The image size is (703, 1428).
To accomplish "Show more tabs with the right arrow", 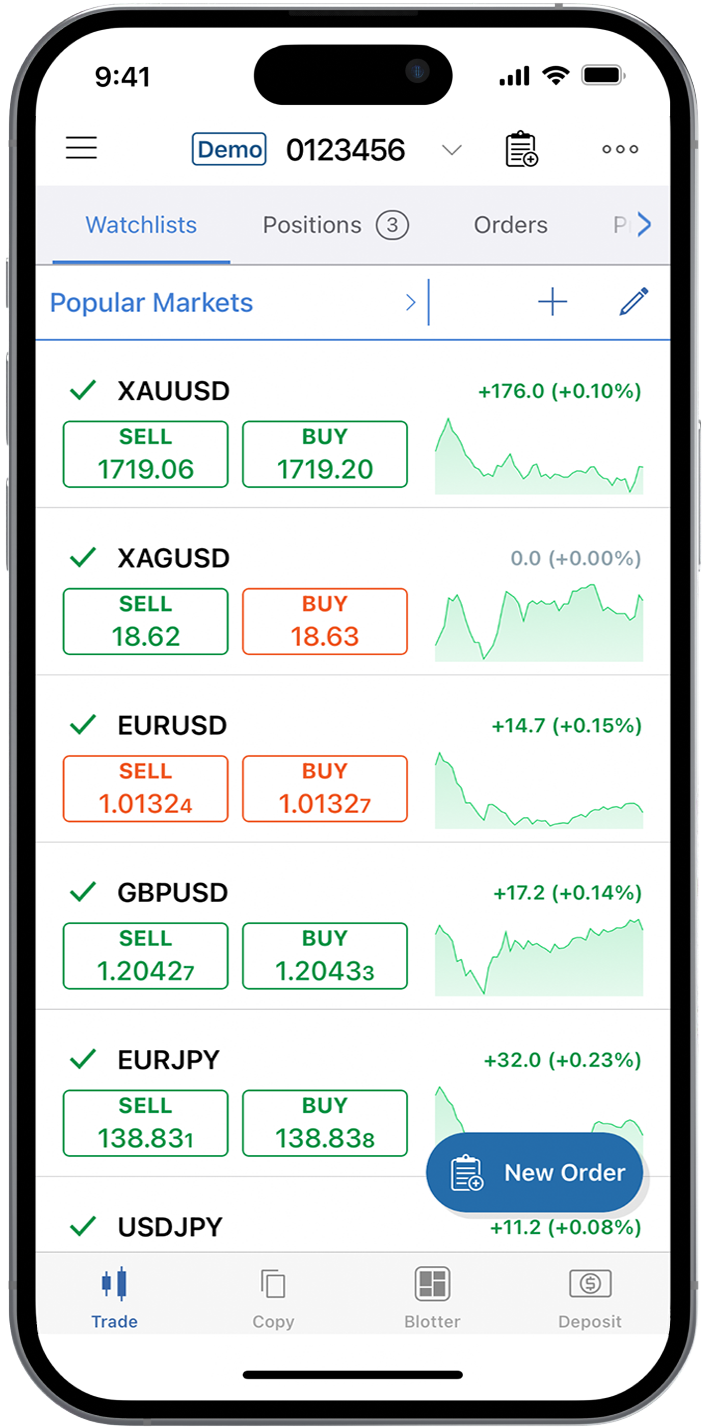I will [644, 225].
